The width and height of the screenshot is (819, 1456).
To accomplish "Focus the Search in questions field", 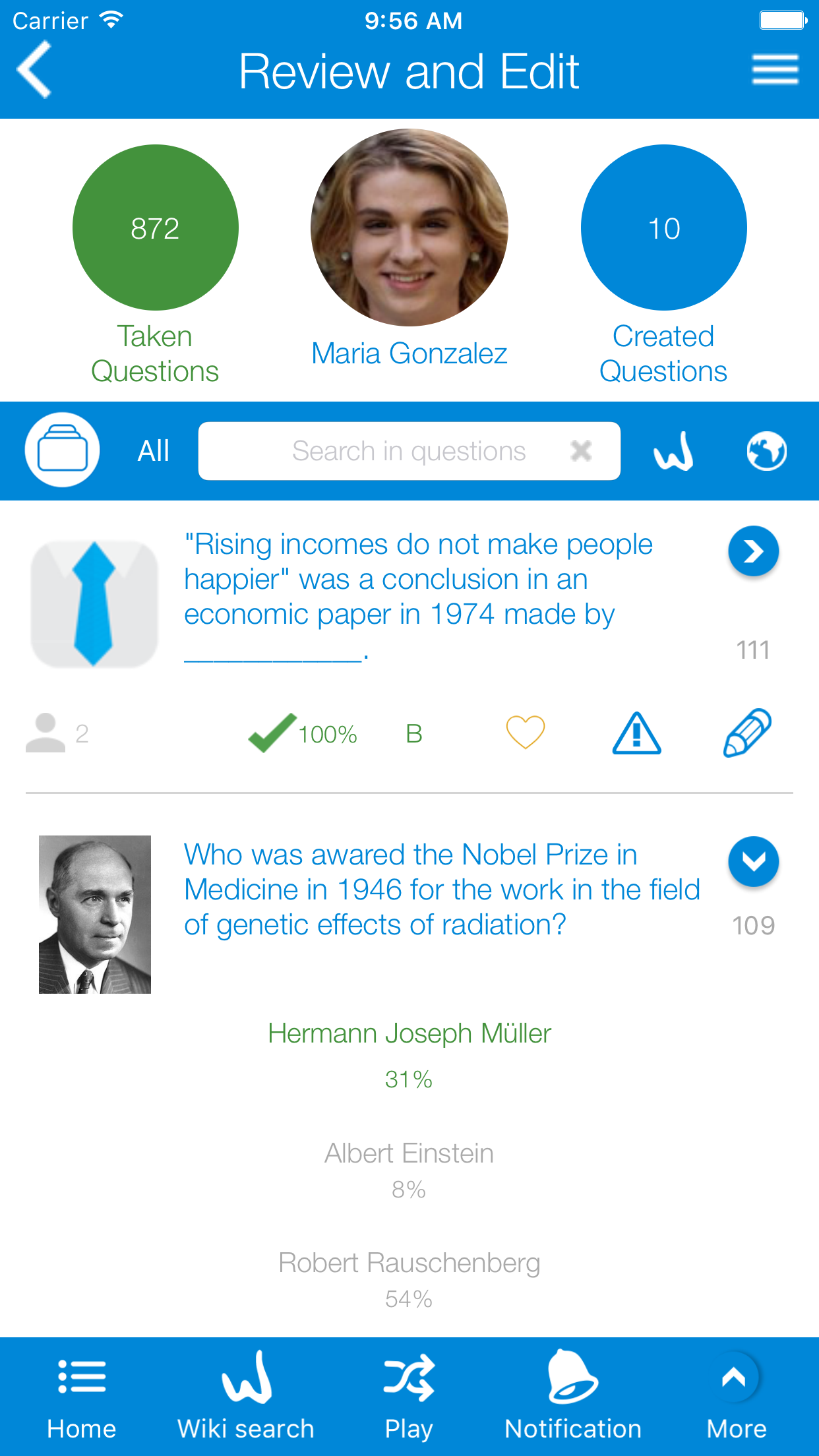I will pyautogui.click(x=409, y=451).
